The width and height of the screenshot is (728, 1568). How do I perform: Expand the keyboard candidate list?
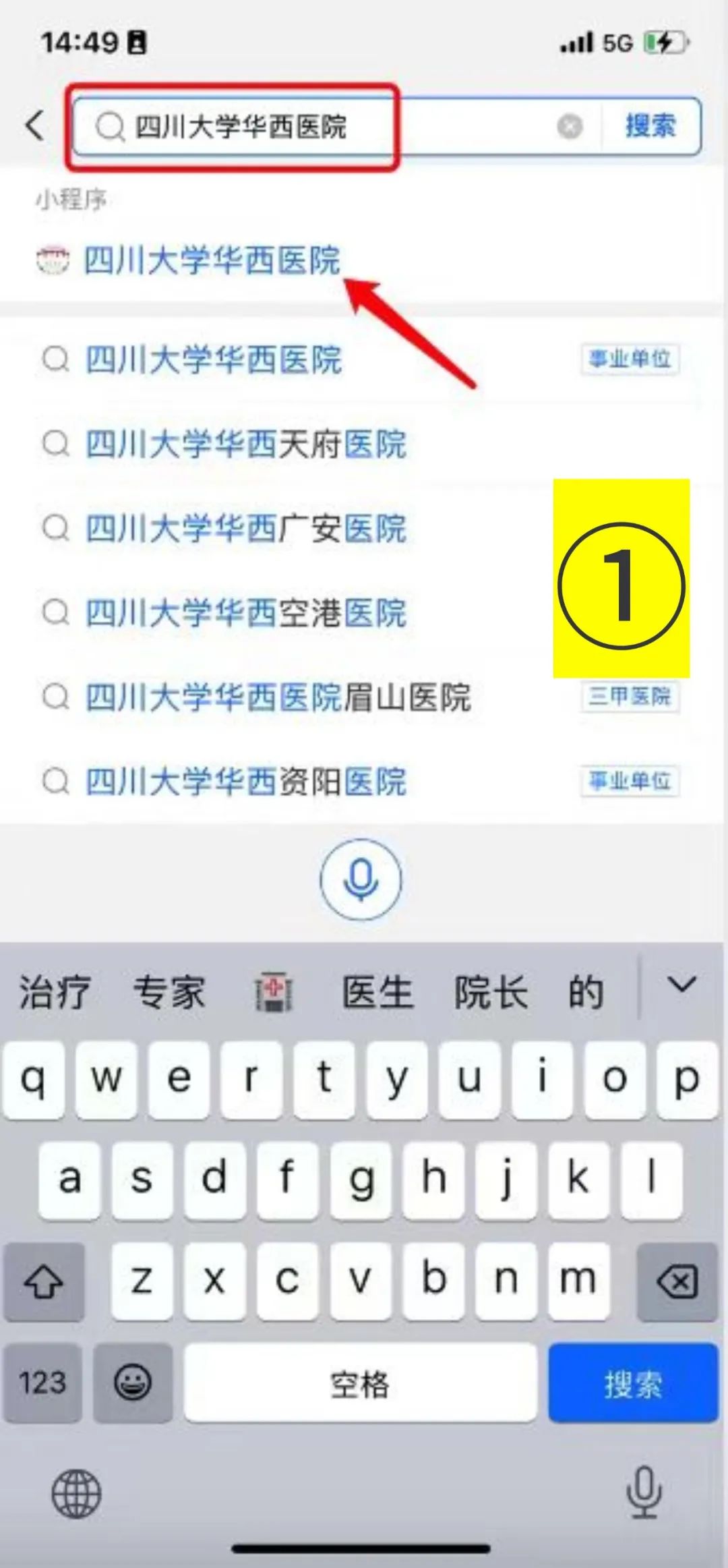(681, 986)
